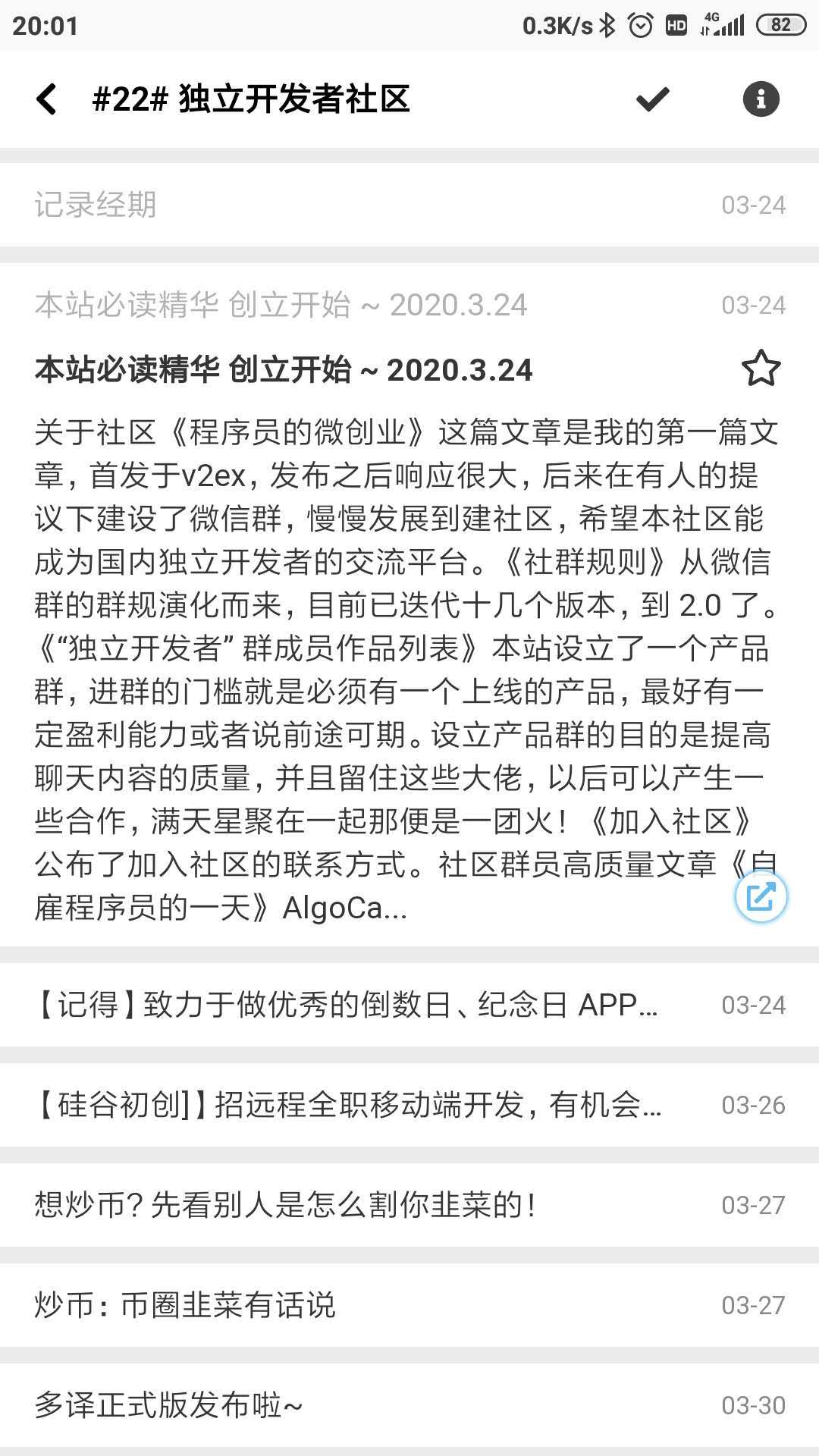Mark all articles as read
Viewport: 819px width, 1456px height.
652,99
